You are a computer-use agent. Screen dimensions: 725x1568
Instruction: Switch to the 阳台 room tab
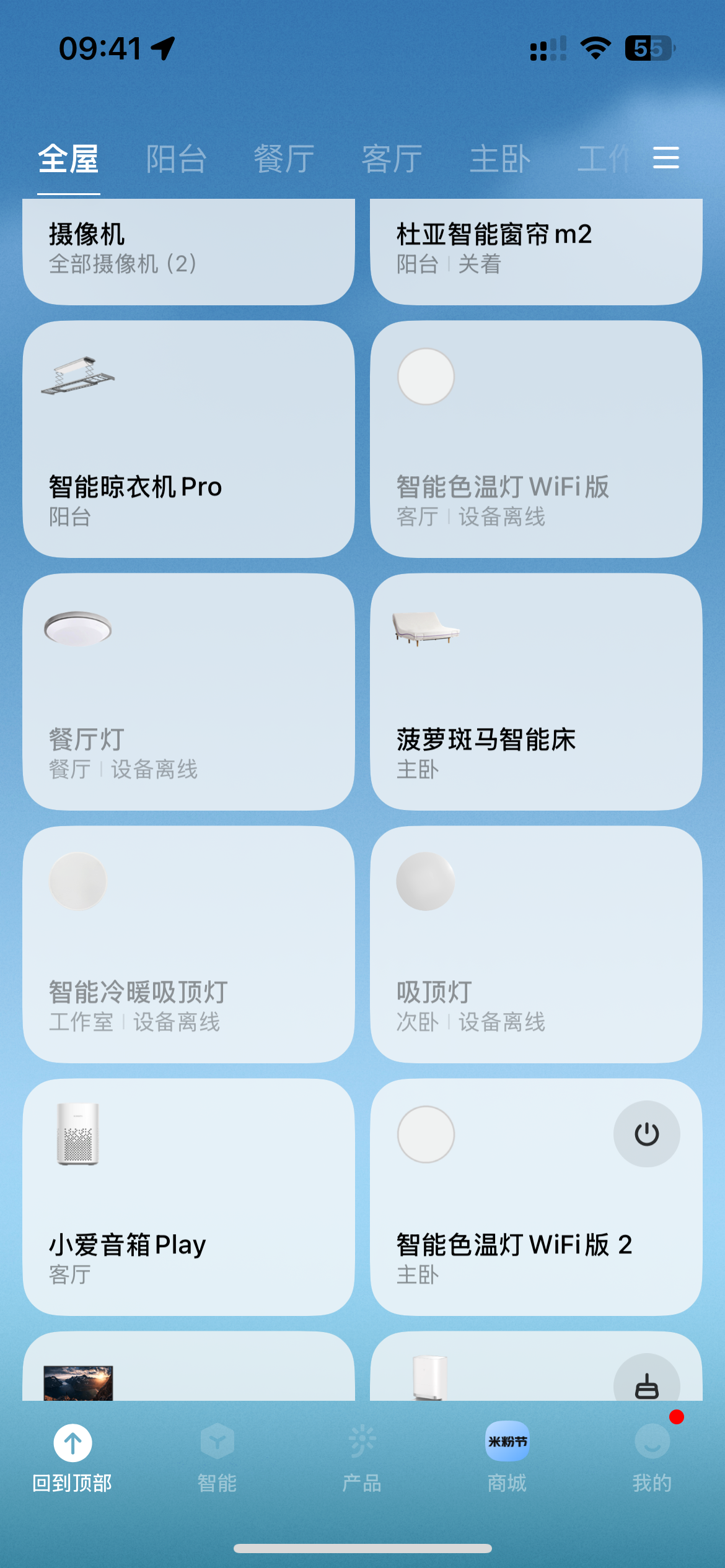point(176,159)
